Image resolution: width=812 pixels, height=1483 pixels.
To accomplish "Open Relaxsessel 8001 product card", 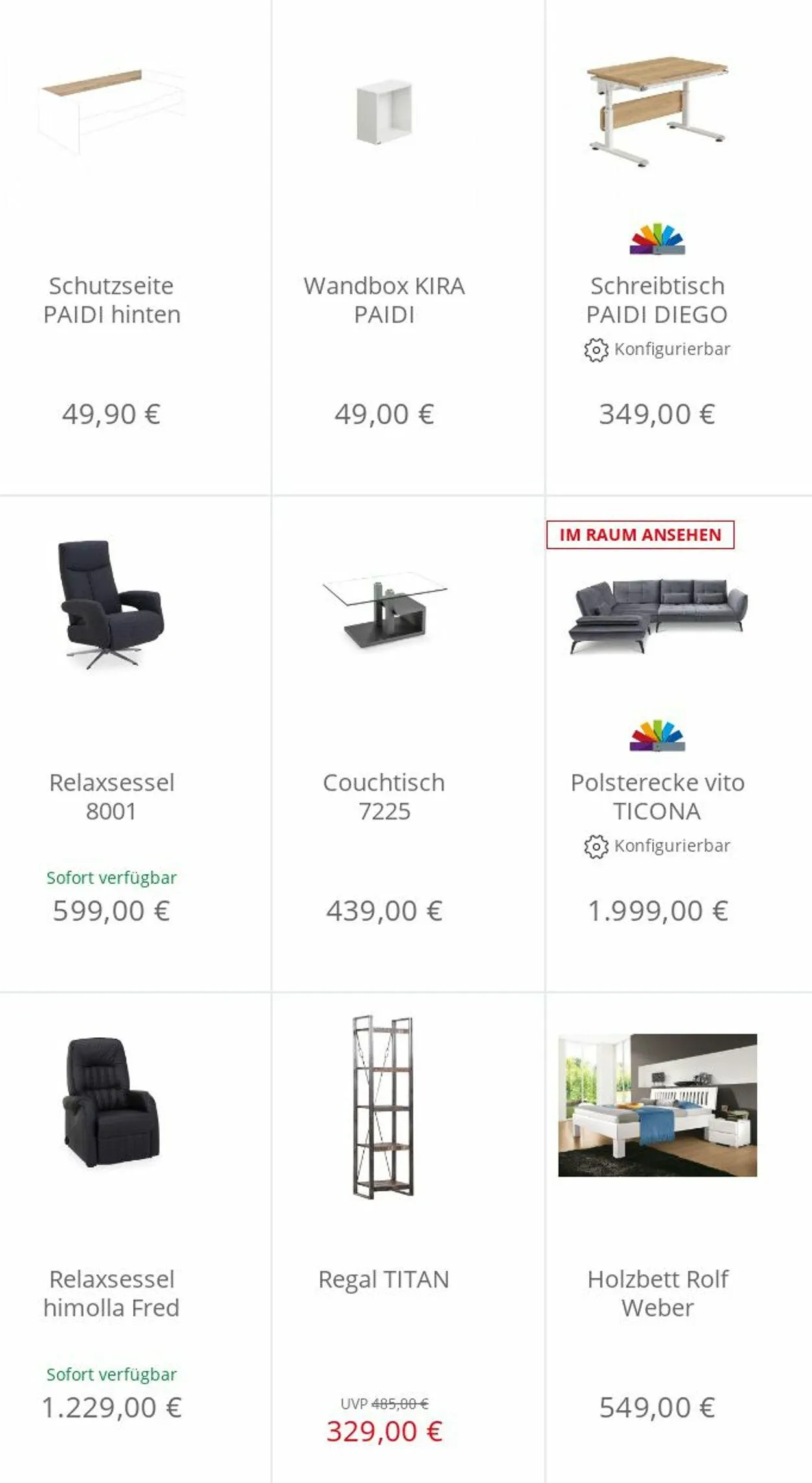I will [x=112, y=797].
